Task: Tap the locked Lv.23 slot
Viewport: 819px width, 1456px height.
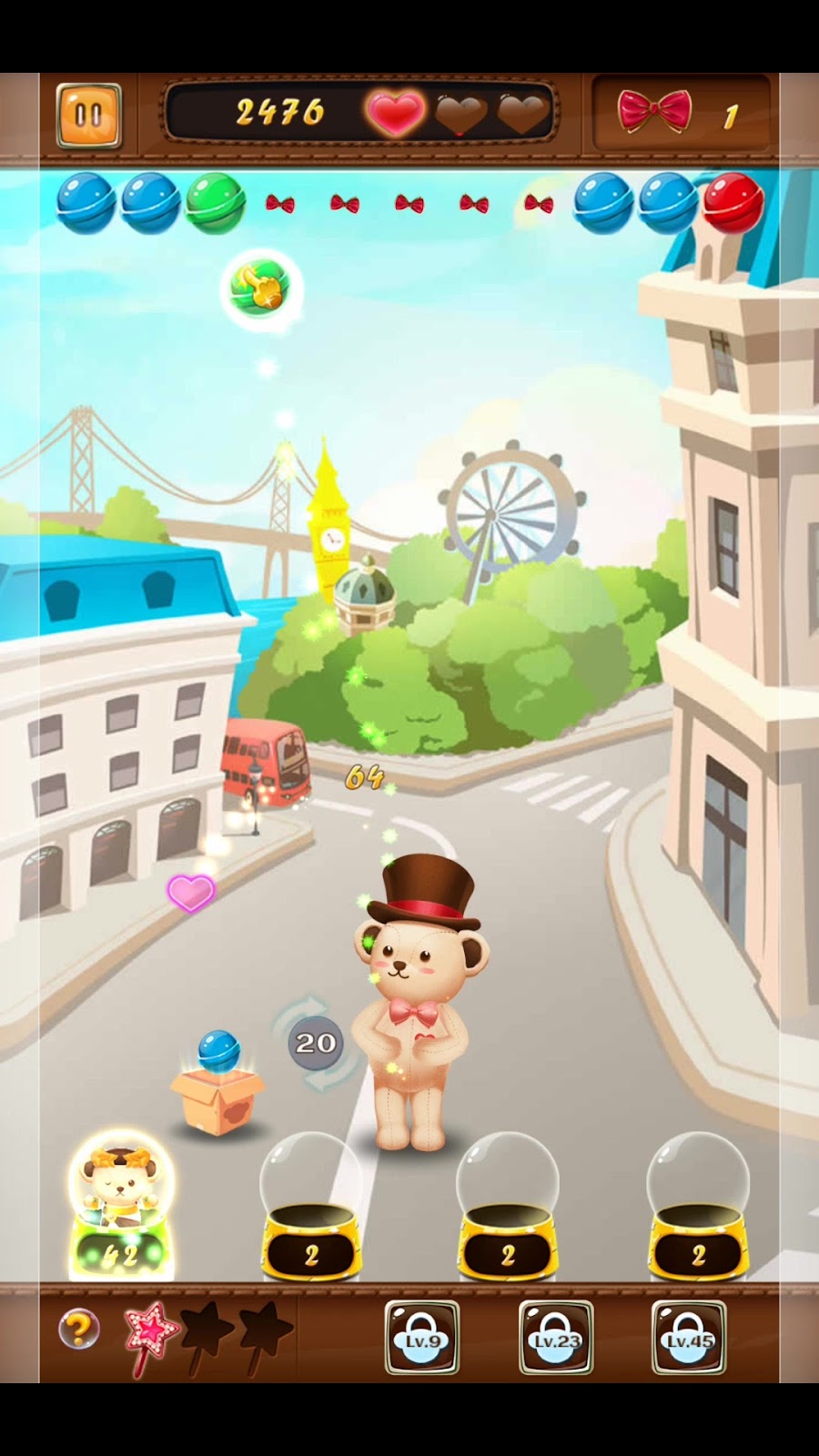Action: pos(556,1336)
